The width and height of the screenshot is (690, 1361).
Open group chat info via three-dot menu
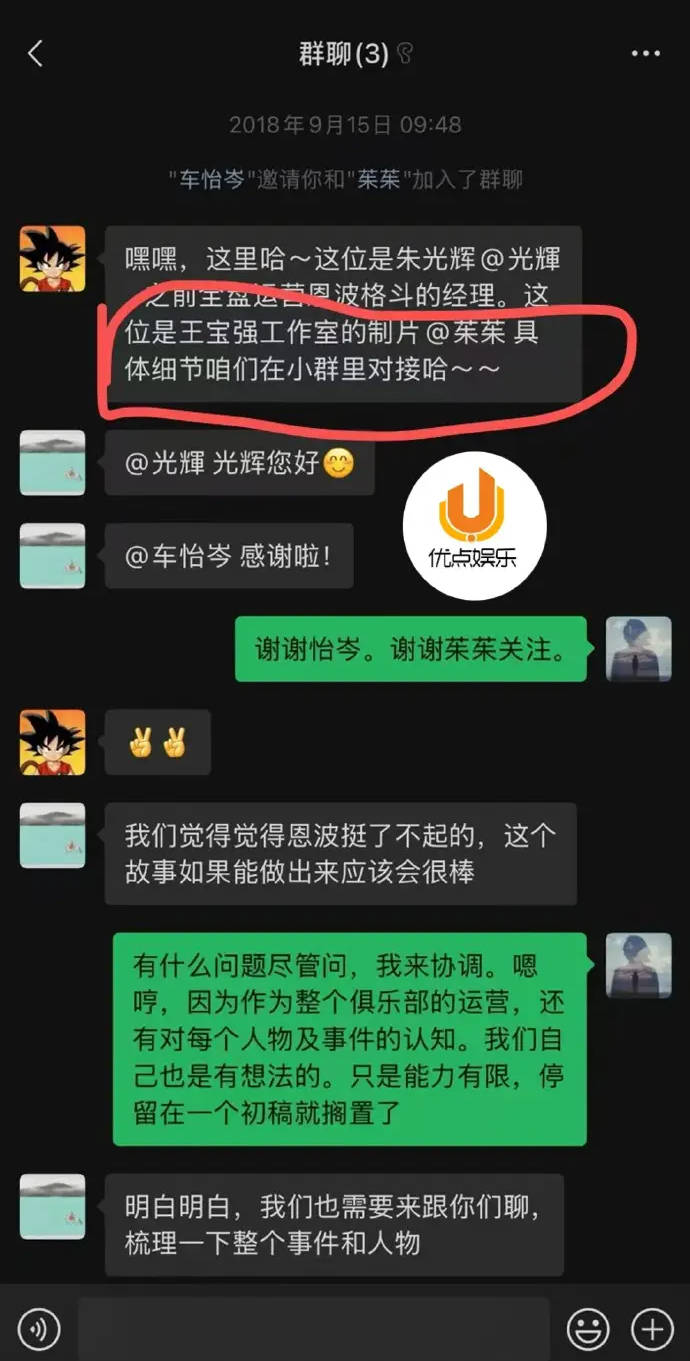[x=646, y=54]
